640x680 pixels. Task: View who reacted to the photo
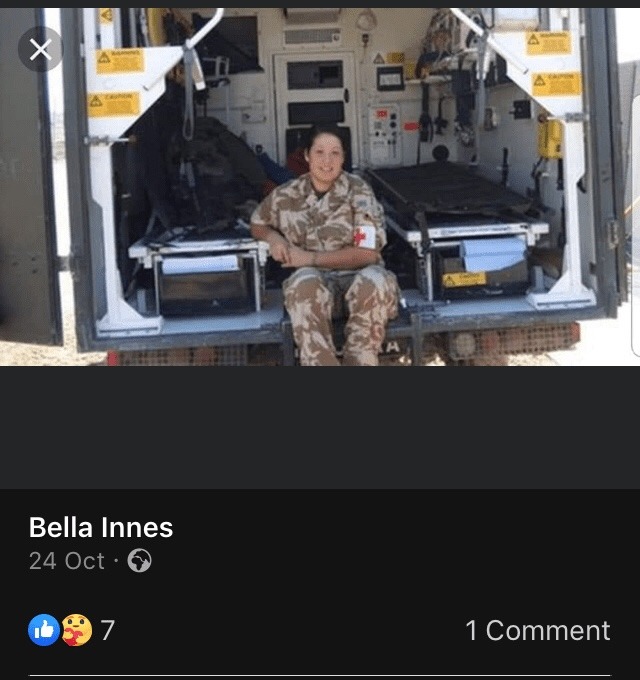(72, 630)
